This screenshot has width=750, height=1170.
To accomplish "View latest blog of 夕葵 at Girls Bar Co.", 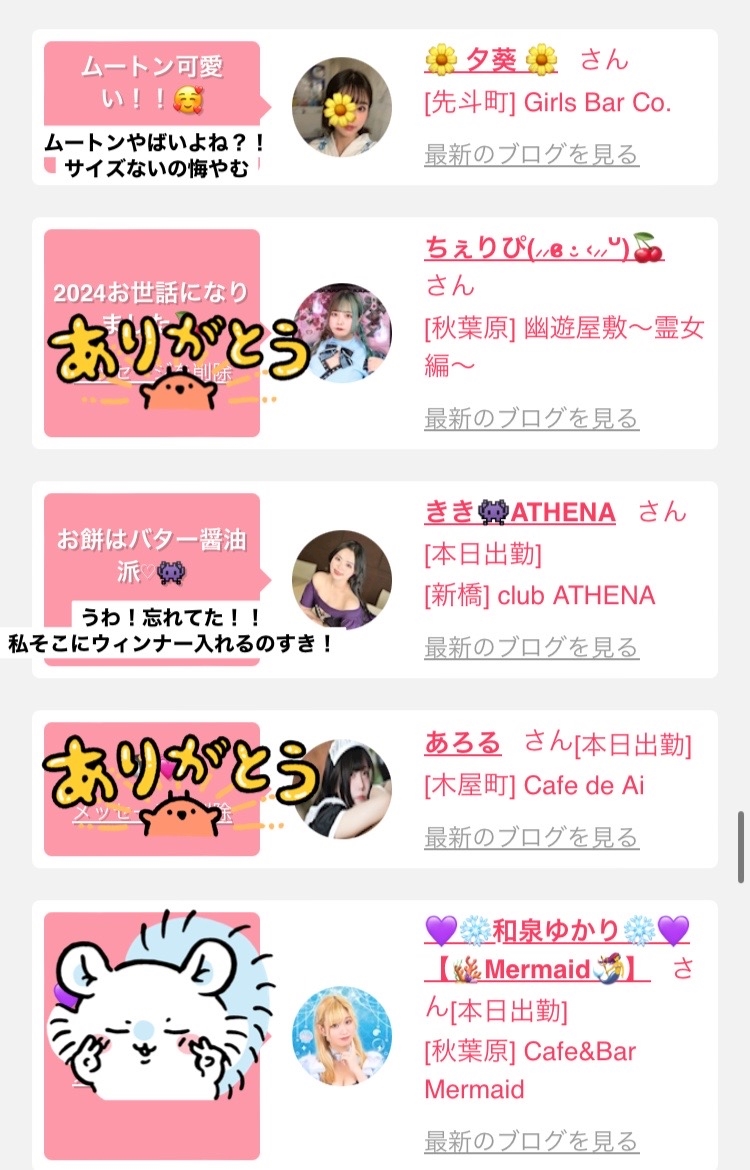I will [x=531, y=154].
